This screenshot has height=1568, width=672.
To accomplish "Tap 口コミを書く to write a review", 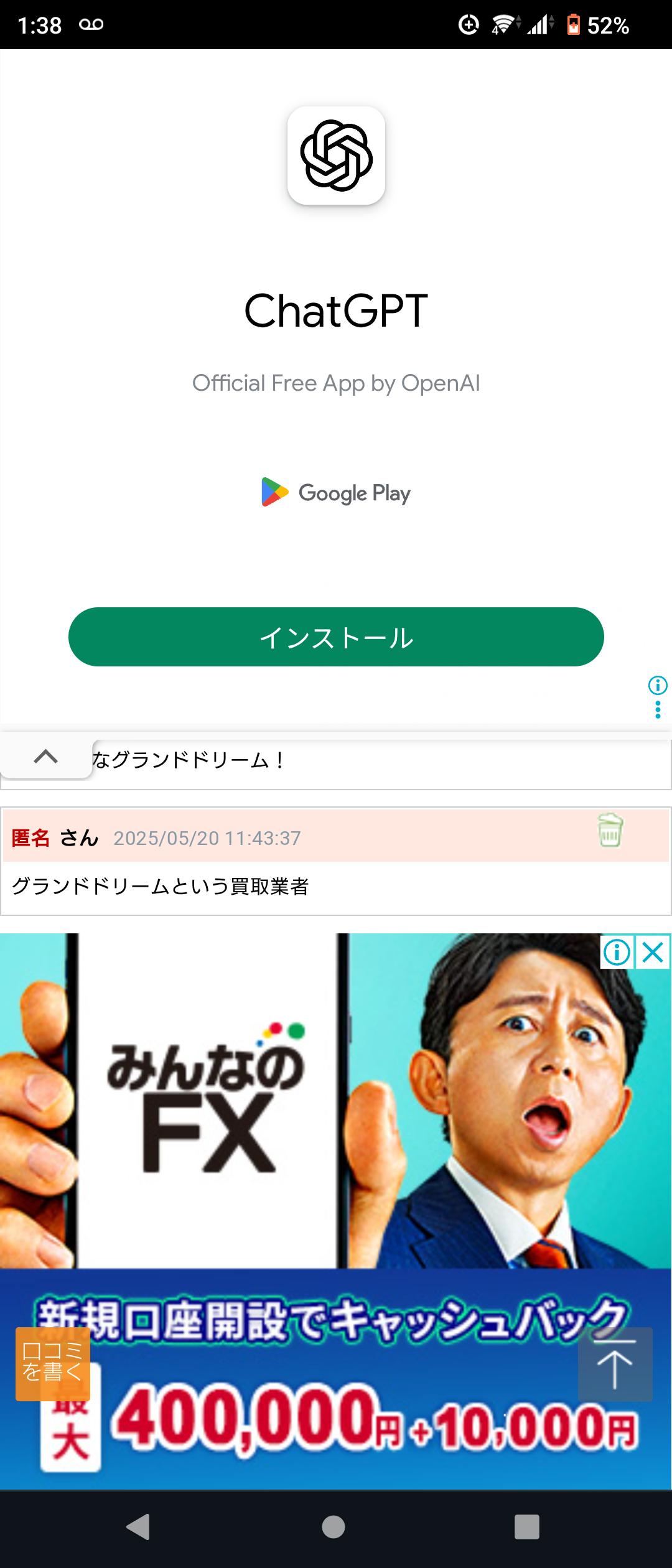I will pyautogui.click(x=52, y=1363).
